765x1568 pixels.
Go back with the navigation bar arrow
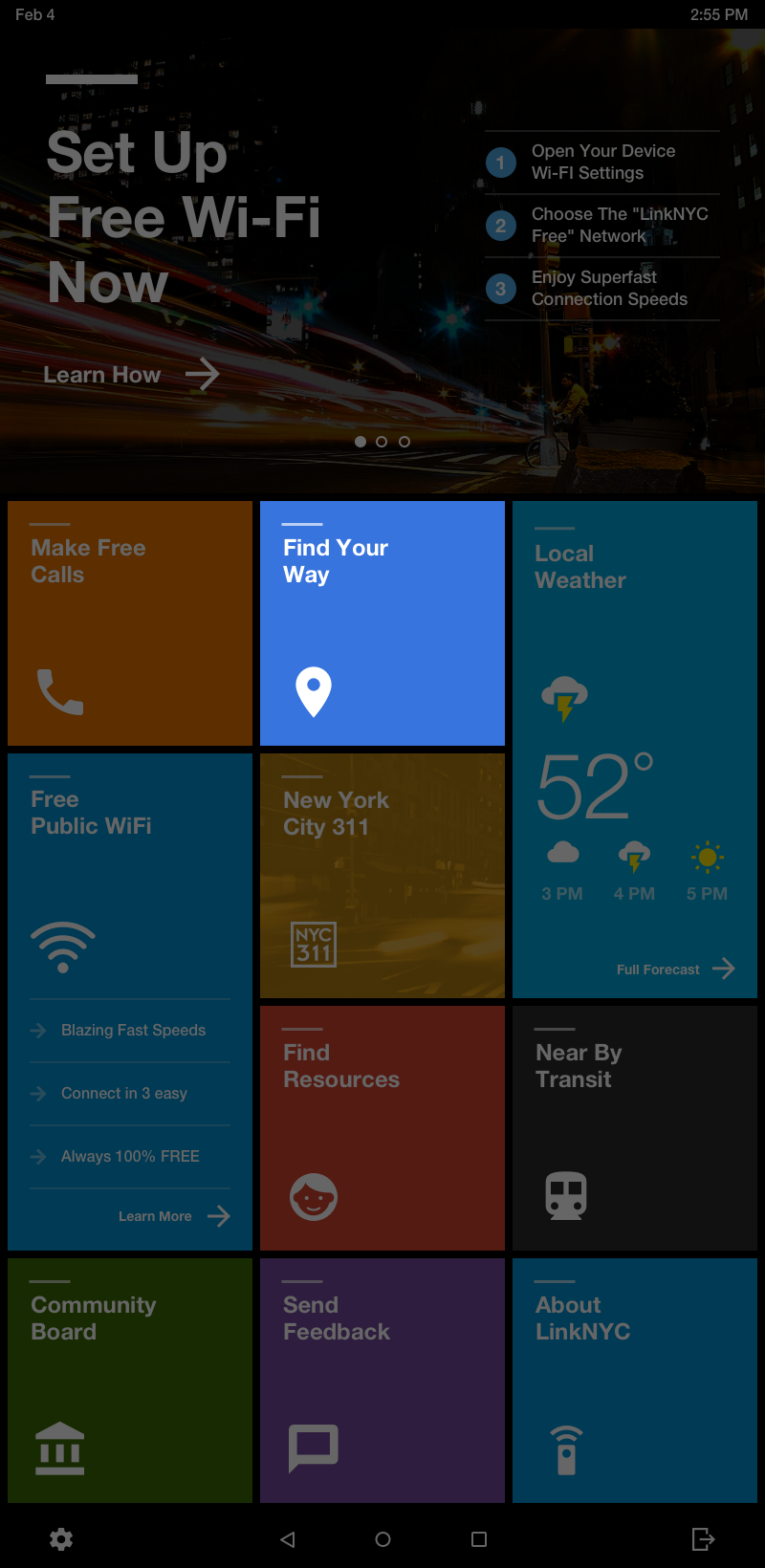(x=288, y=1539)
